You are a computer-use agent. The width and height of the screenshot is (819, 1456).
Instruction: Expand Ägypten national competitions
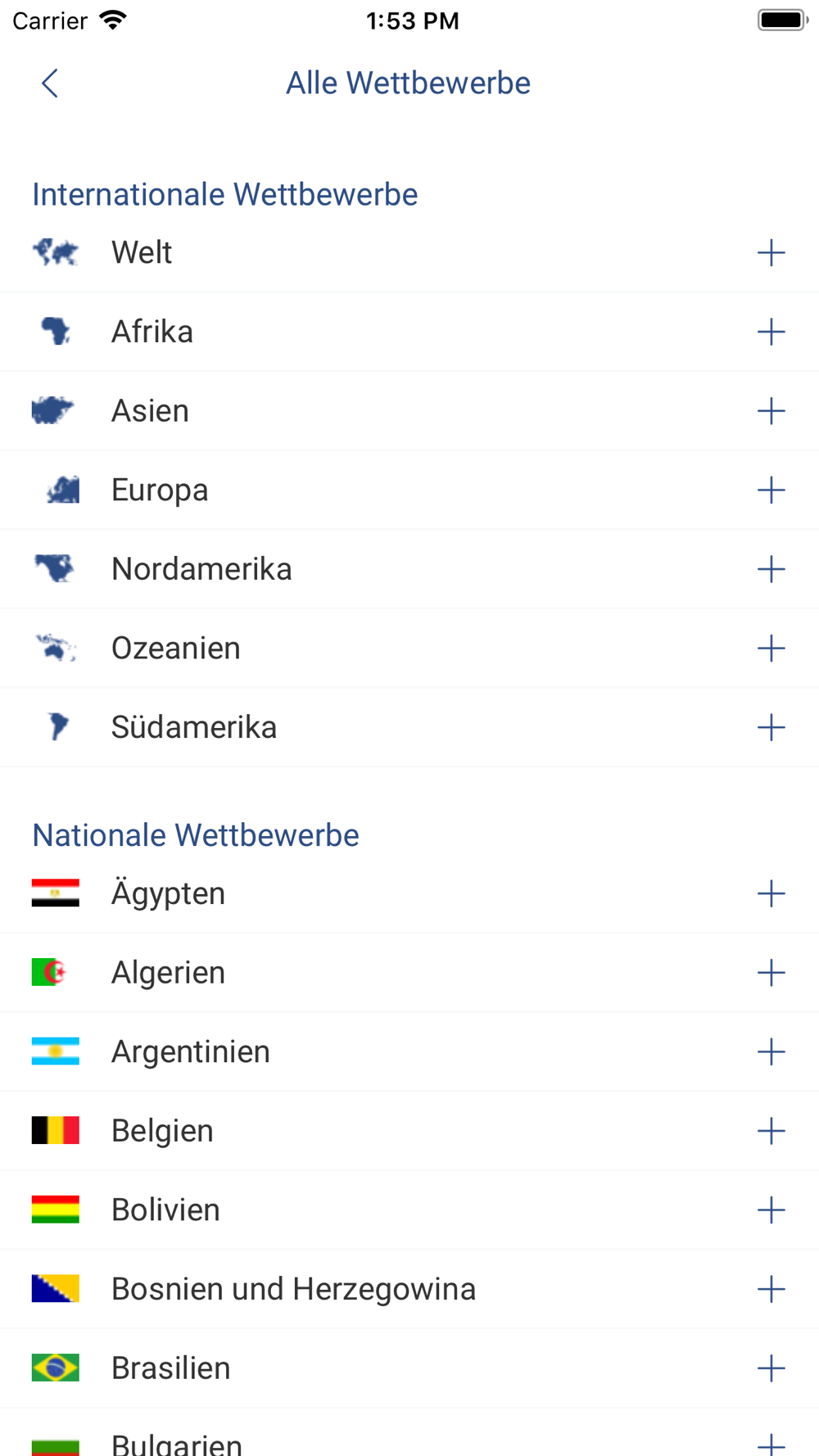click(409, 893)
